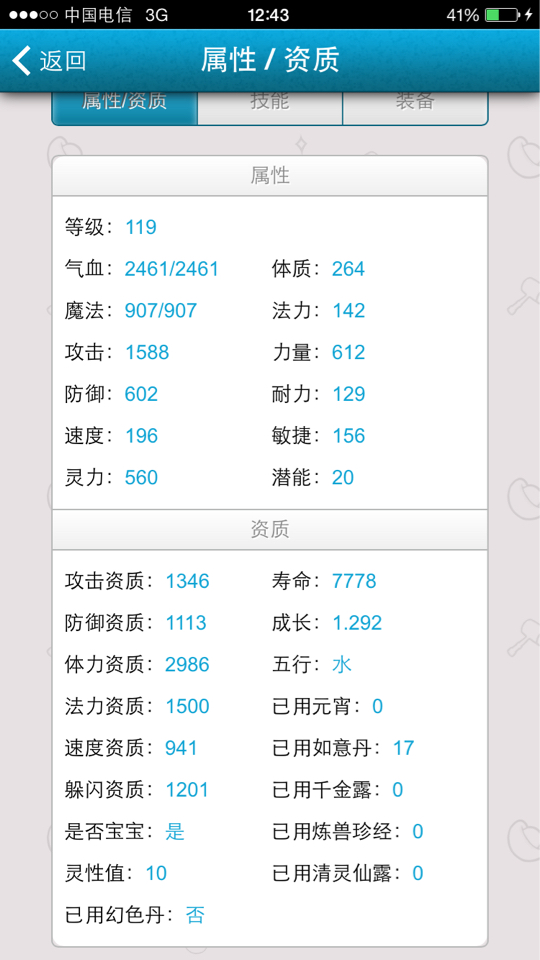Image resolution: width=540 pixels, height=960 pixels.
Task: Go back using the 返回 button
Action: (x=49, y=61)
